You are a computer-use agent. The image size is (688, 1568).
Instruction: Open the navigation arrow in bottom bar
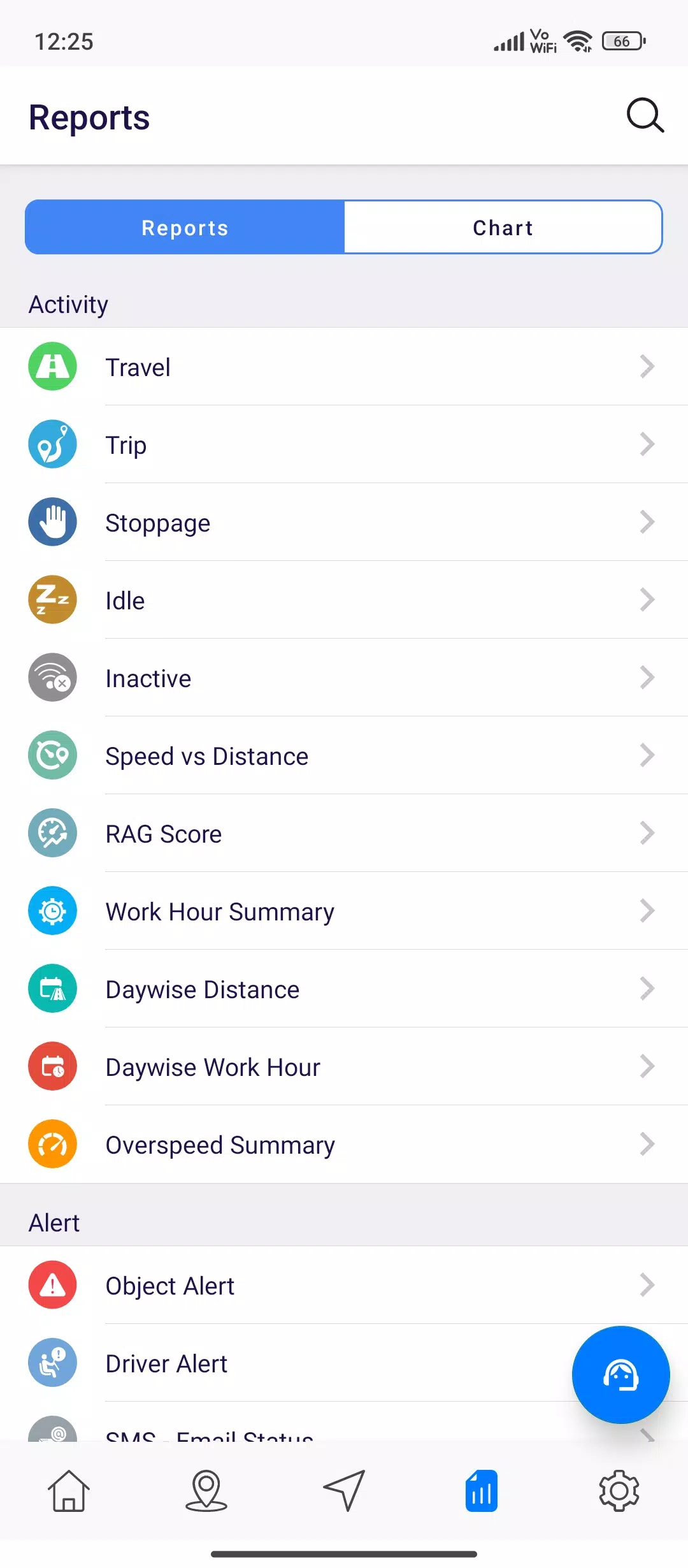[x=344, y=1492]
